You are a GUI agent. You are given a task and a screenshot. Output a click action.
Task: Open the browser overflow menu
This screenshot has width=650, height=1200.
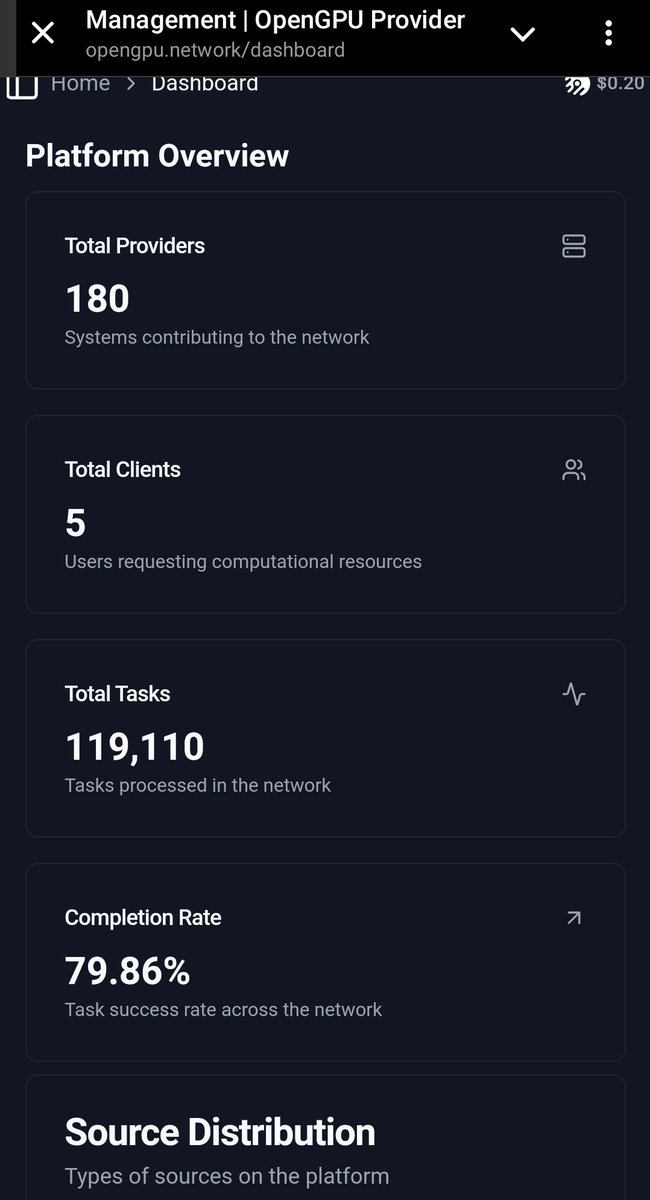608,34
